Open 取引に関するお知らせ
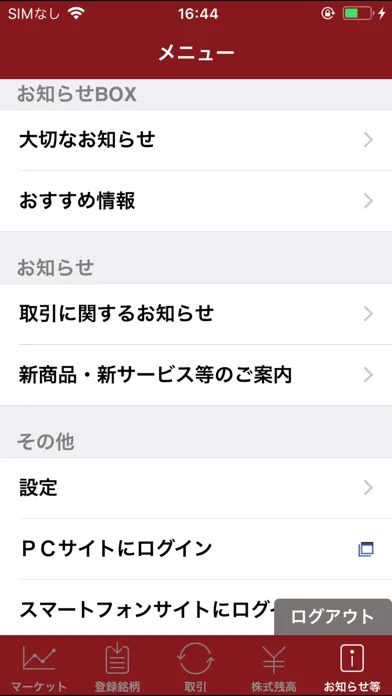Viewport: 392px width, 696px height. pos(196,314)
